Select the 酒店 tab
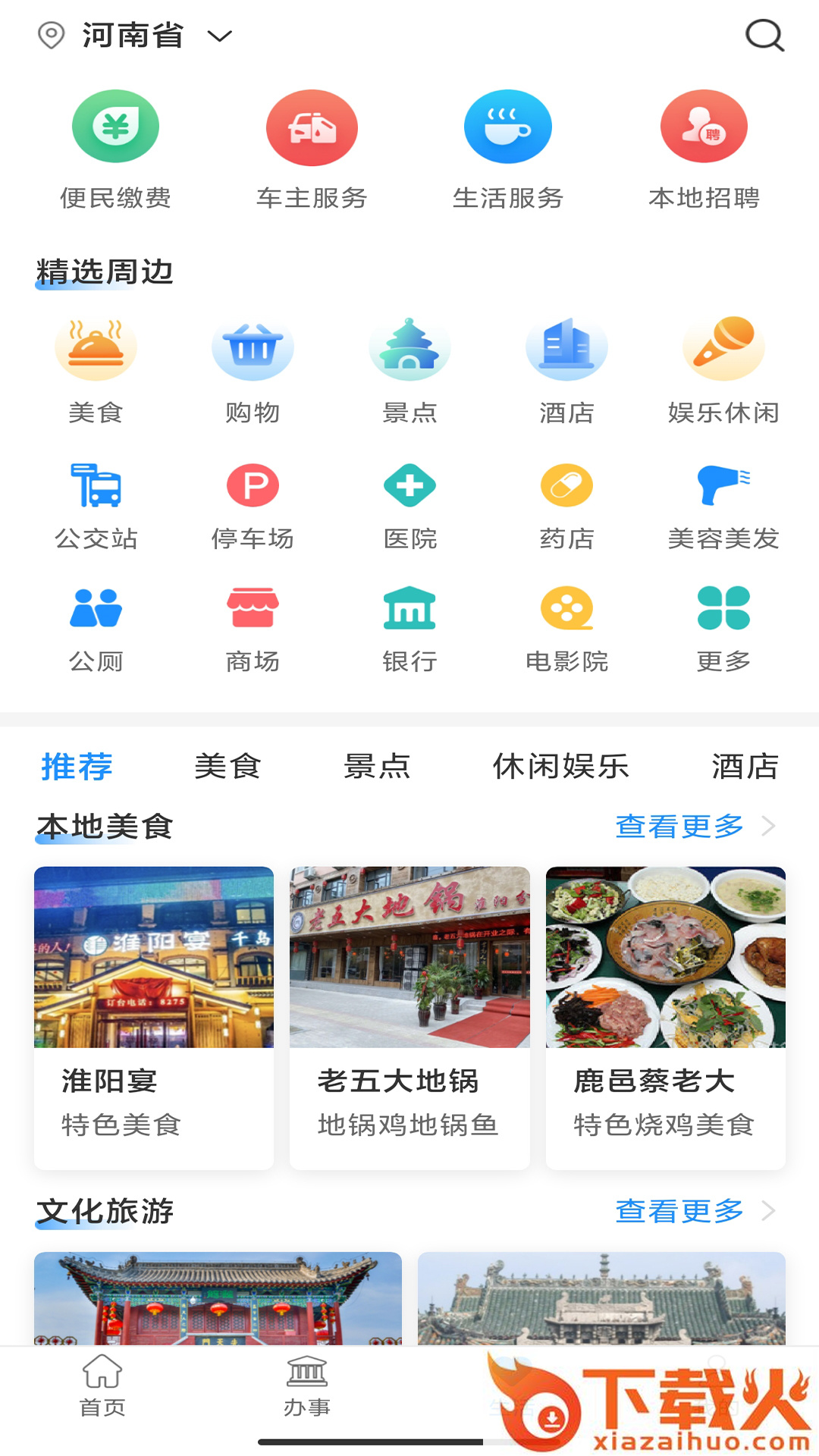819x1456 pixels. pyautogui.click(x=745, y=767)
